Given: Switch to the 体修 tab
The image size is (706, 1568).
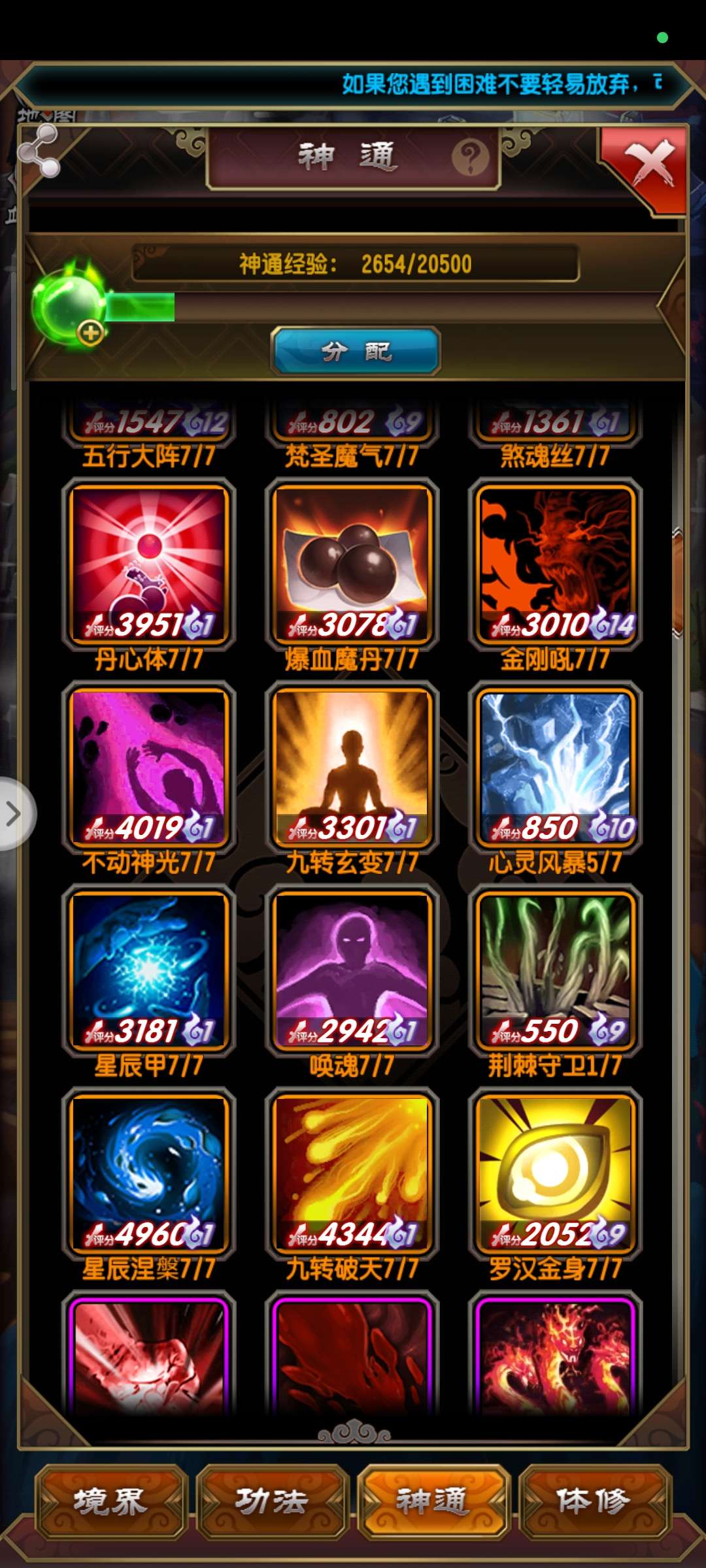Looking at the screenshot, I should click(594, 1501).
